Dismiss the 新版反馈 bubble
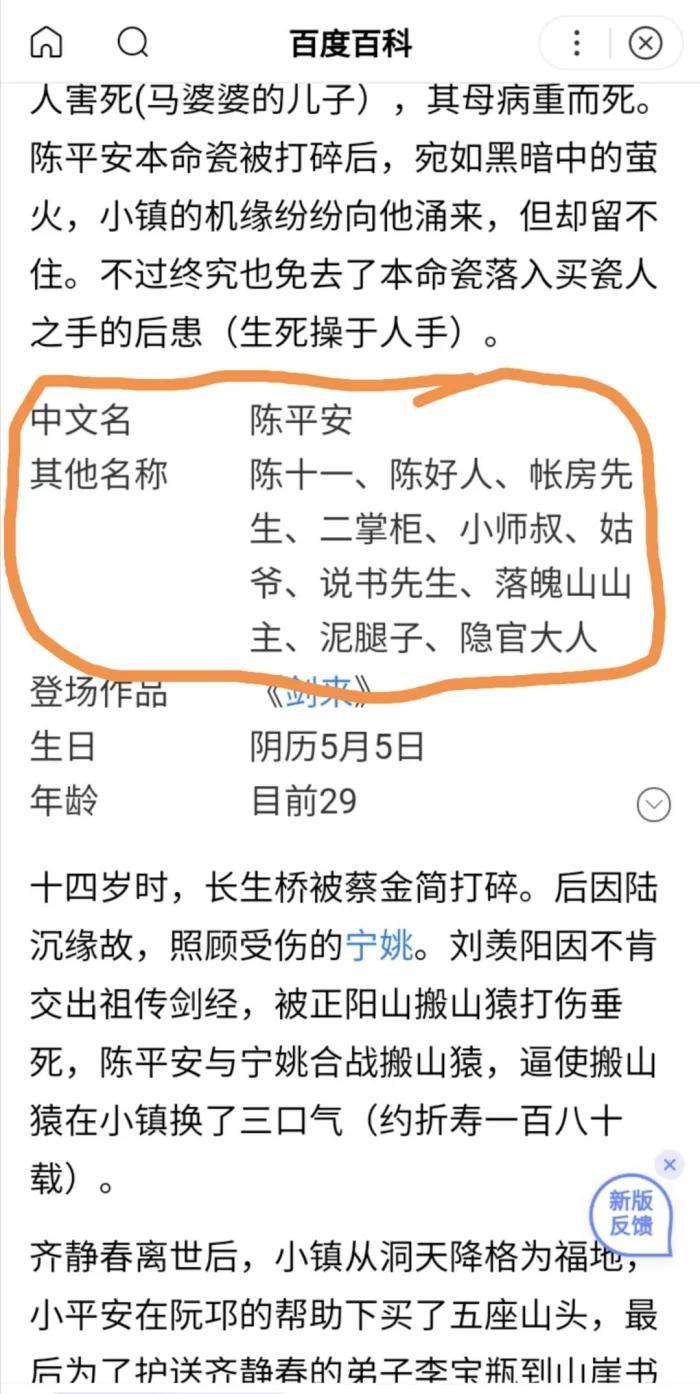Viewport: 700px width, 1394px height. [669, 1164]
